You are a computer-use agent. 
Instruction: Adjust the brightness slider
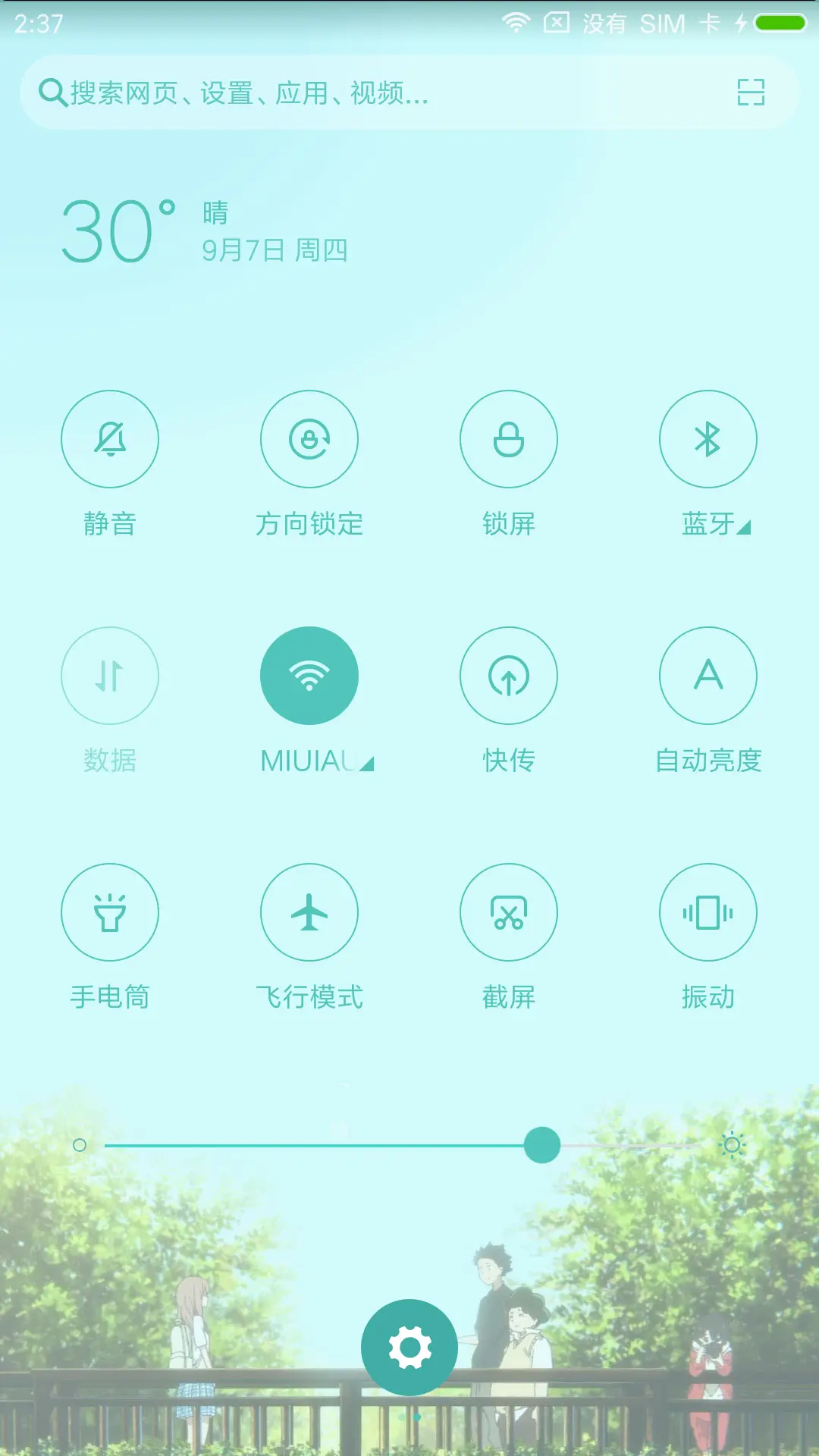pyautogui.click(x=541, y=1147)
